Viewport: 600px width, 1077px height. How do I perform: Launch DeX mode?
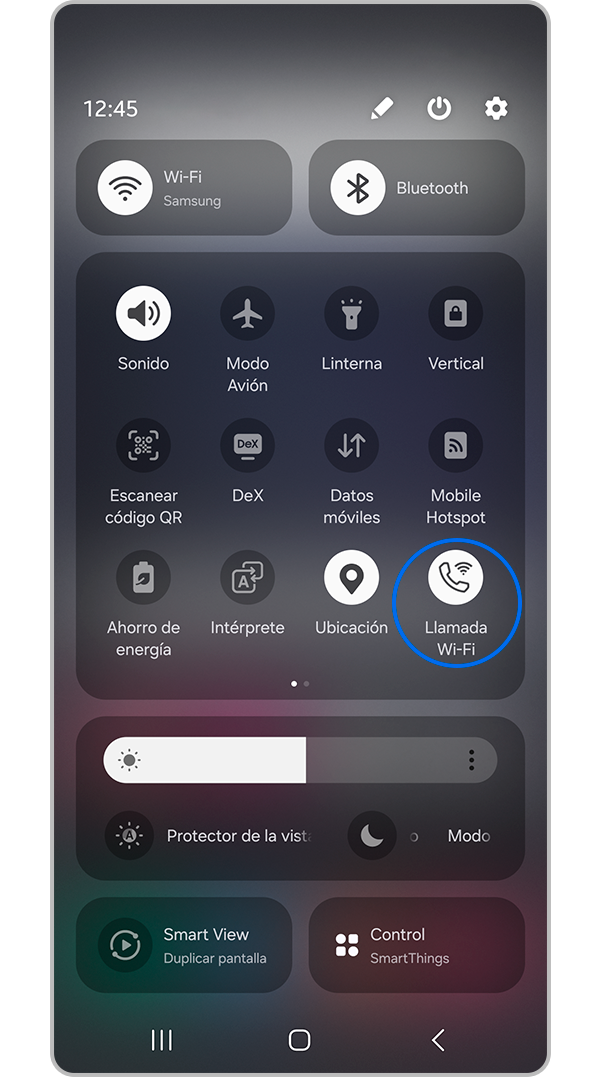(247, 446)
